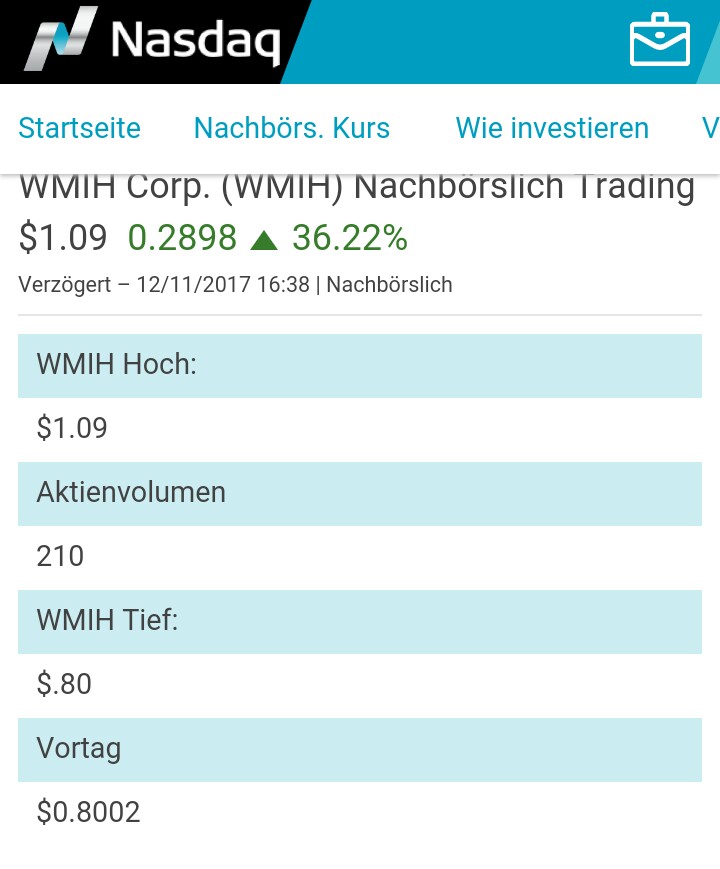Image resolution: width=720 pixels, height=869 pixels.
Task: Click the green upward price-change triangle
Action: pos(265,239)
